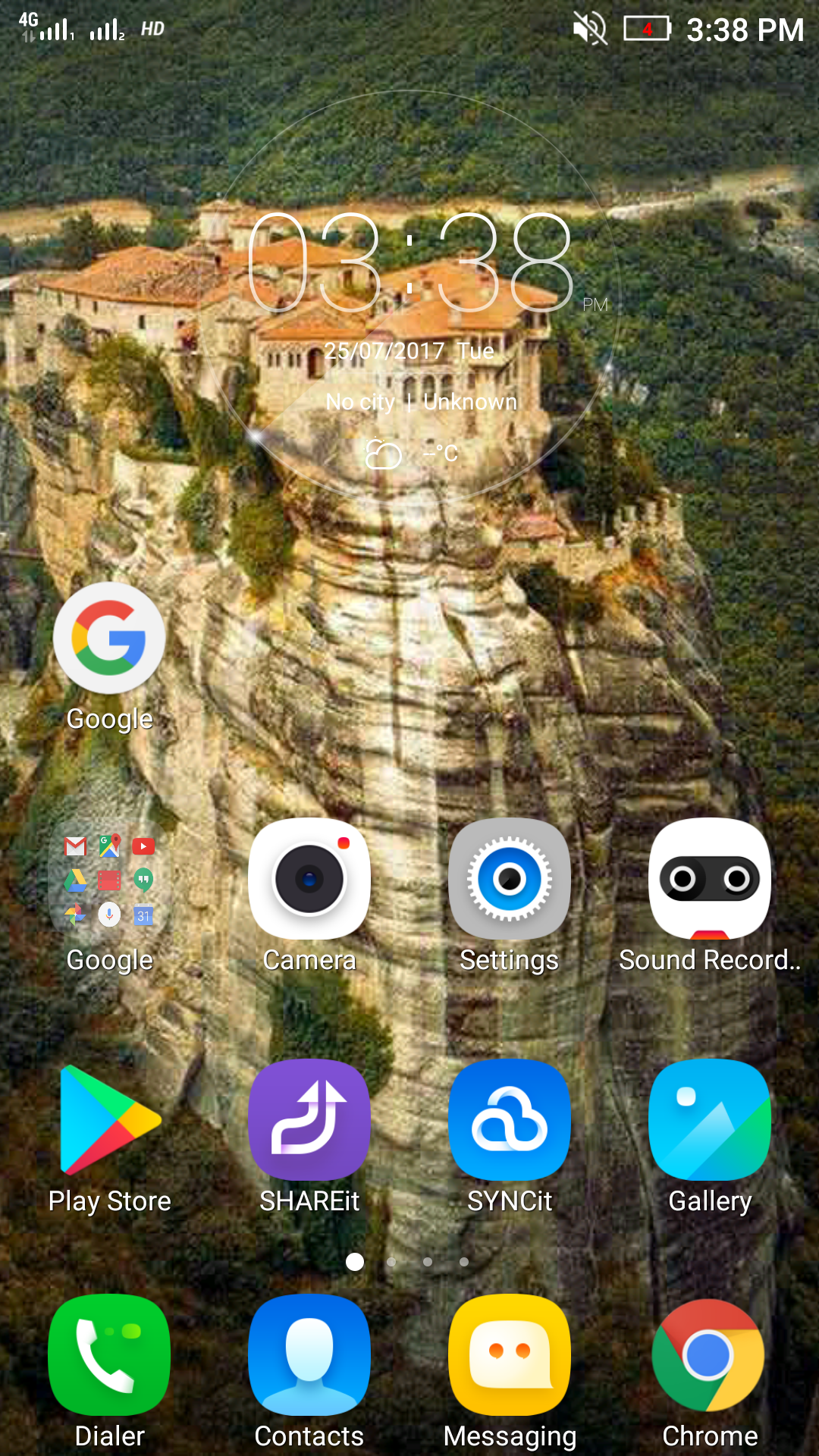819x1456 pixels.
Task: Open the Google search app
Action: click(x=109, y=638)
